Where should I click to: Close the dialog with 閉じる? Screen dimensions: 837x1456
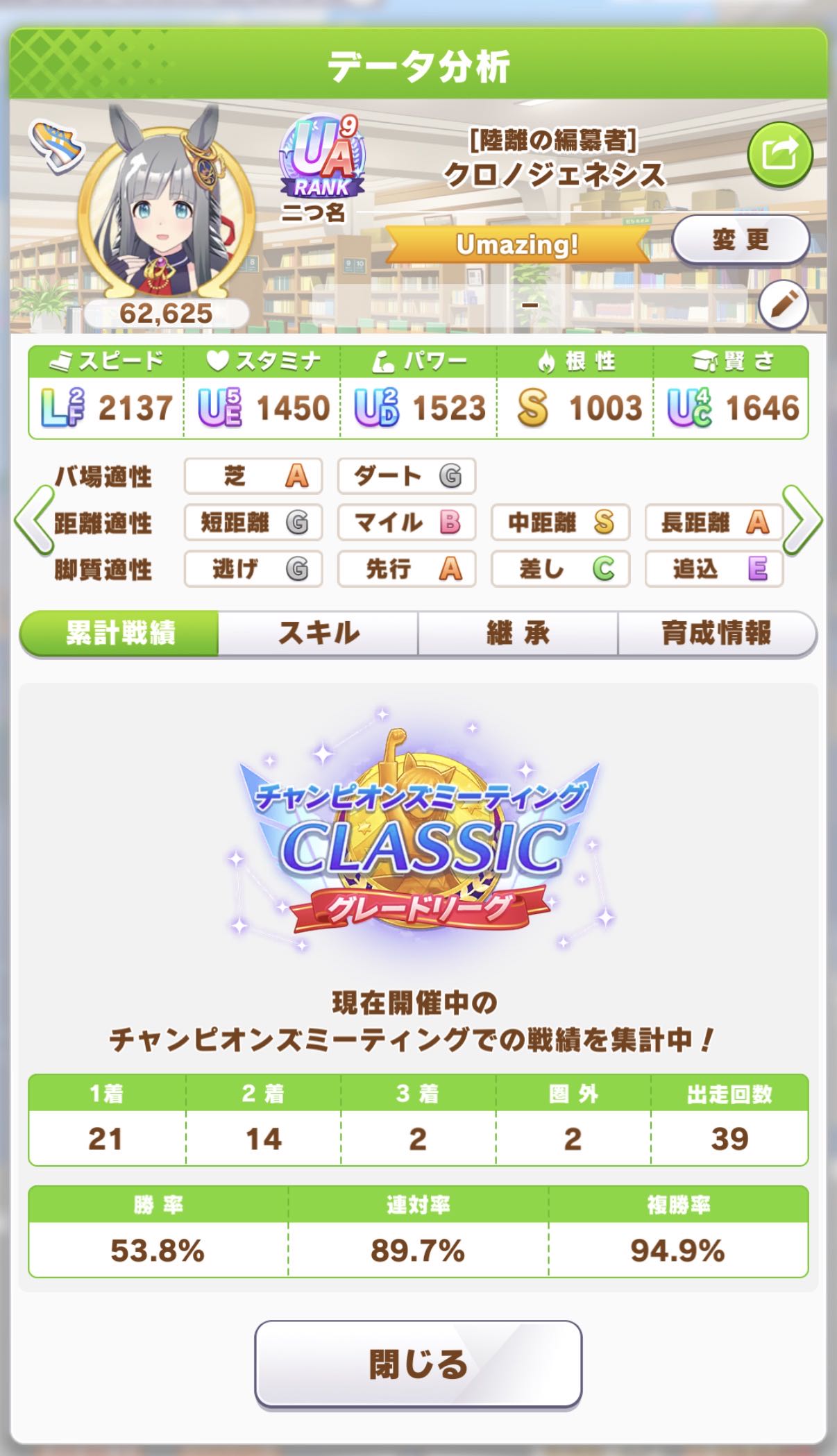(418, 1364)
